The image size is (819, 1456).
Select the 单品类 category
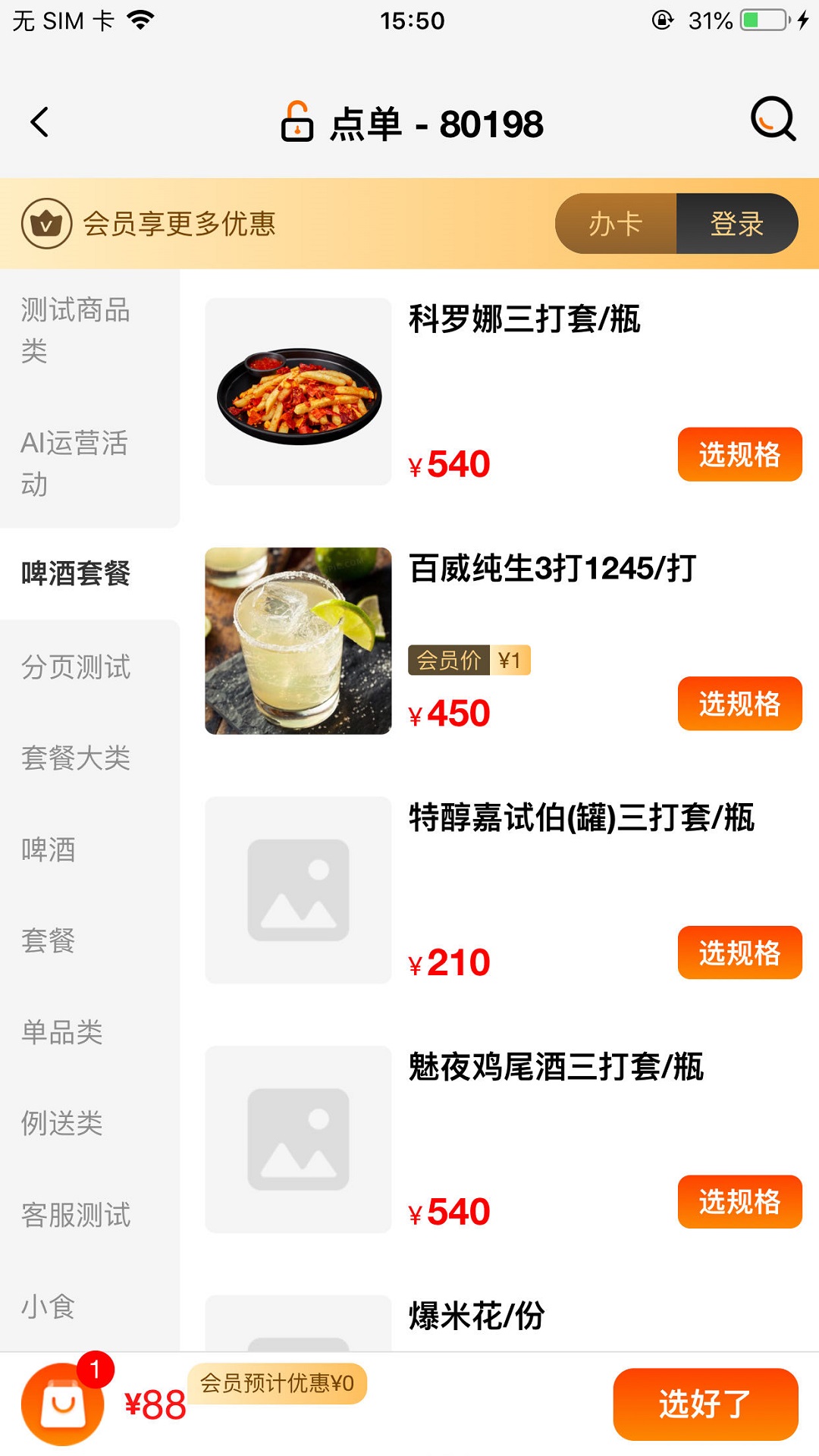point(62,1032)
